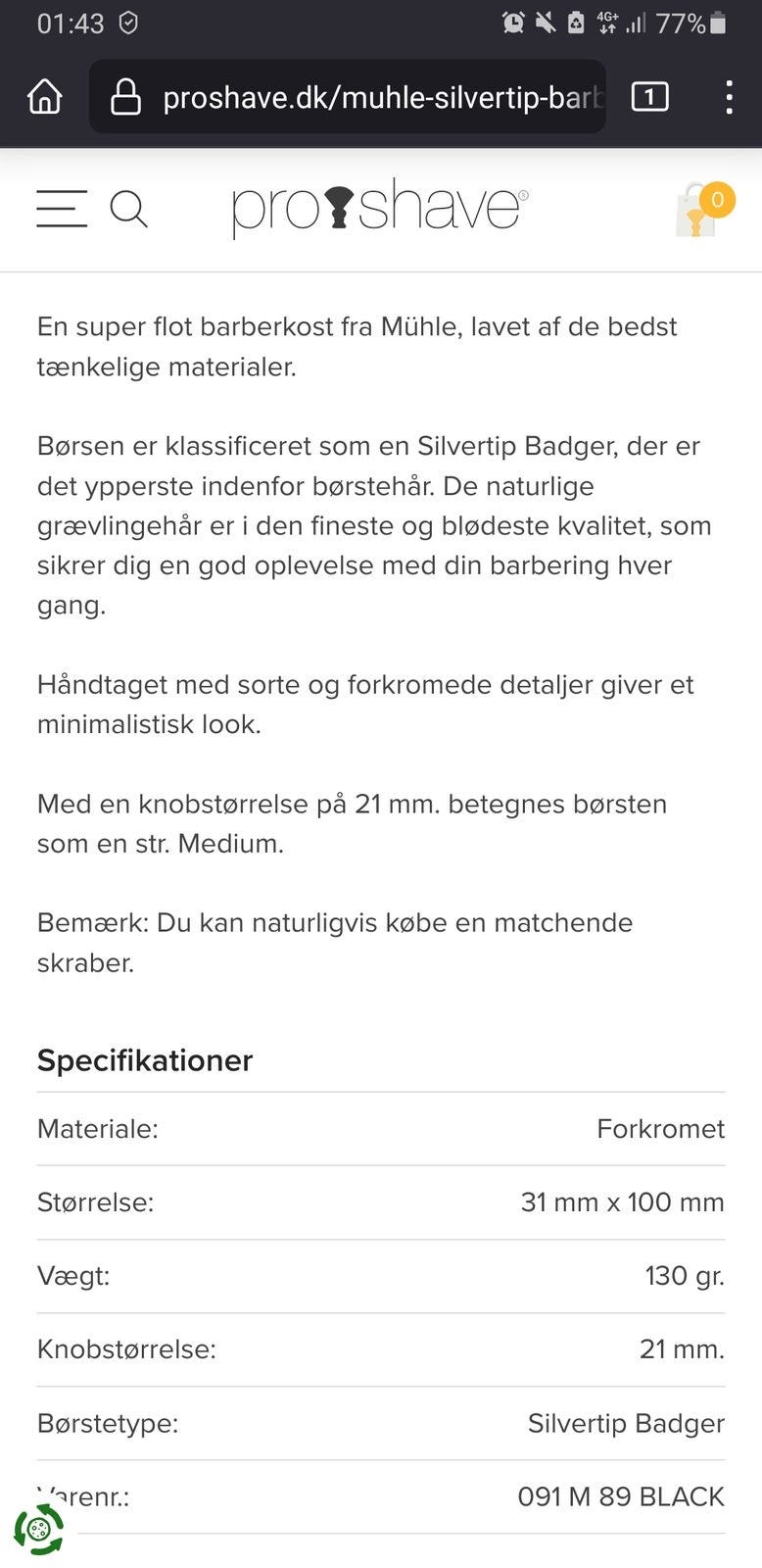Expand the Specifikationer section
762x1568 pixels.
pos(145,1060)
